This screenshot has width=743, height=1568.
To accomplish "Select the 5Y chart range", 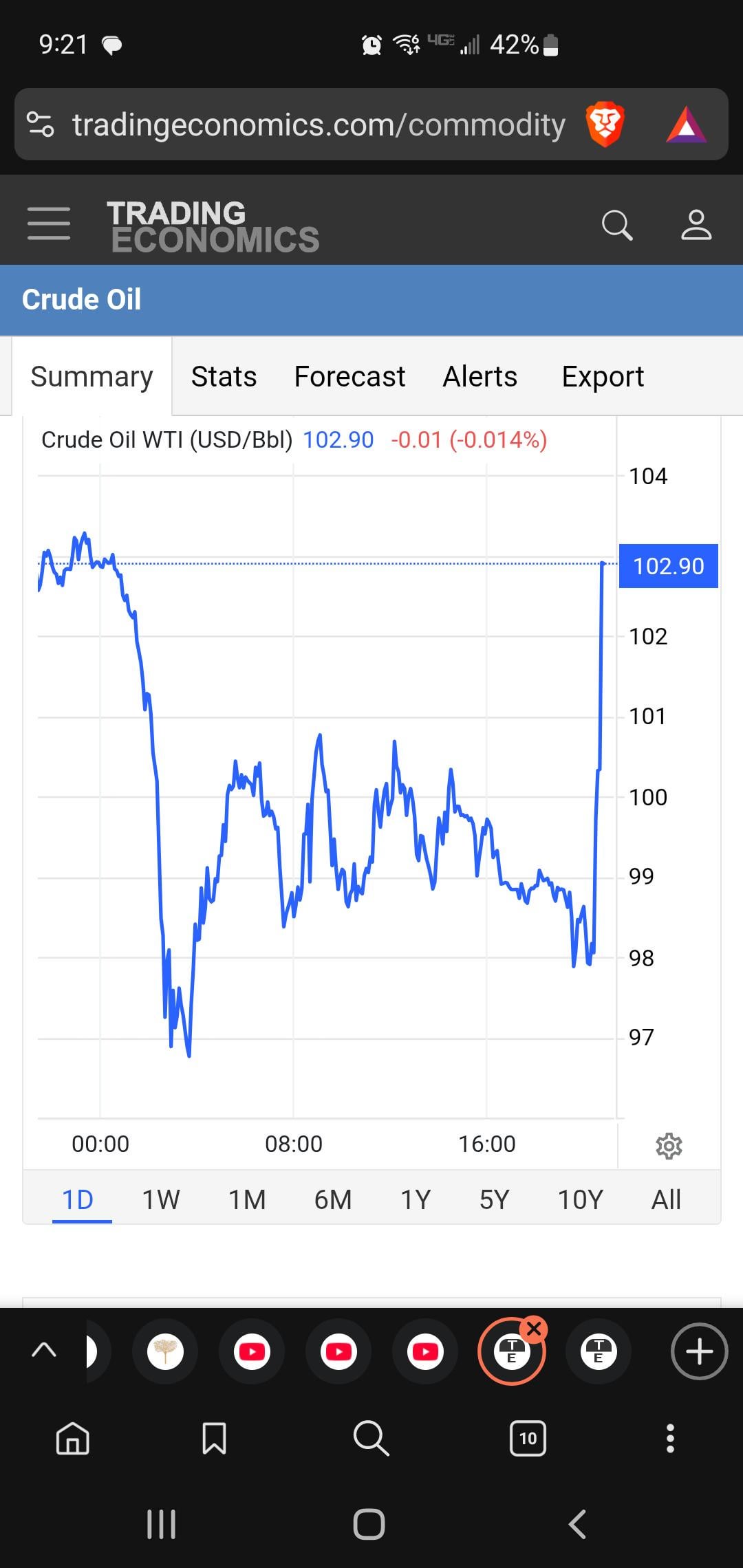I will (495, 1200).
